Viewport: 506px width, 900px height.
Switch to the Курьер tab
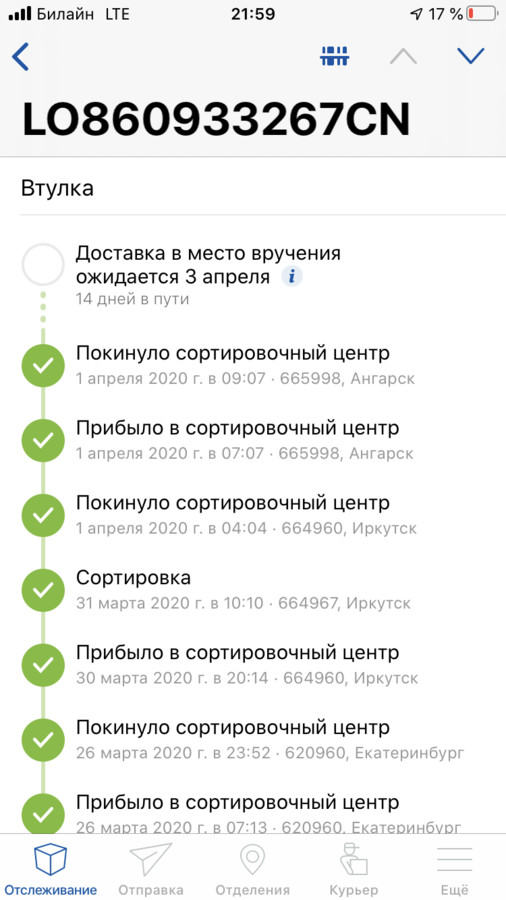354,867
